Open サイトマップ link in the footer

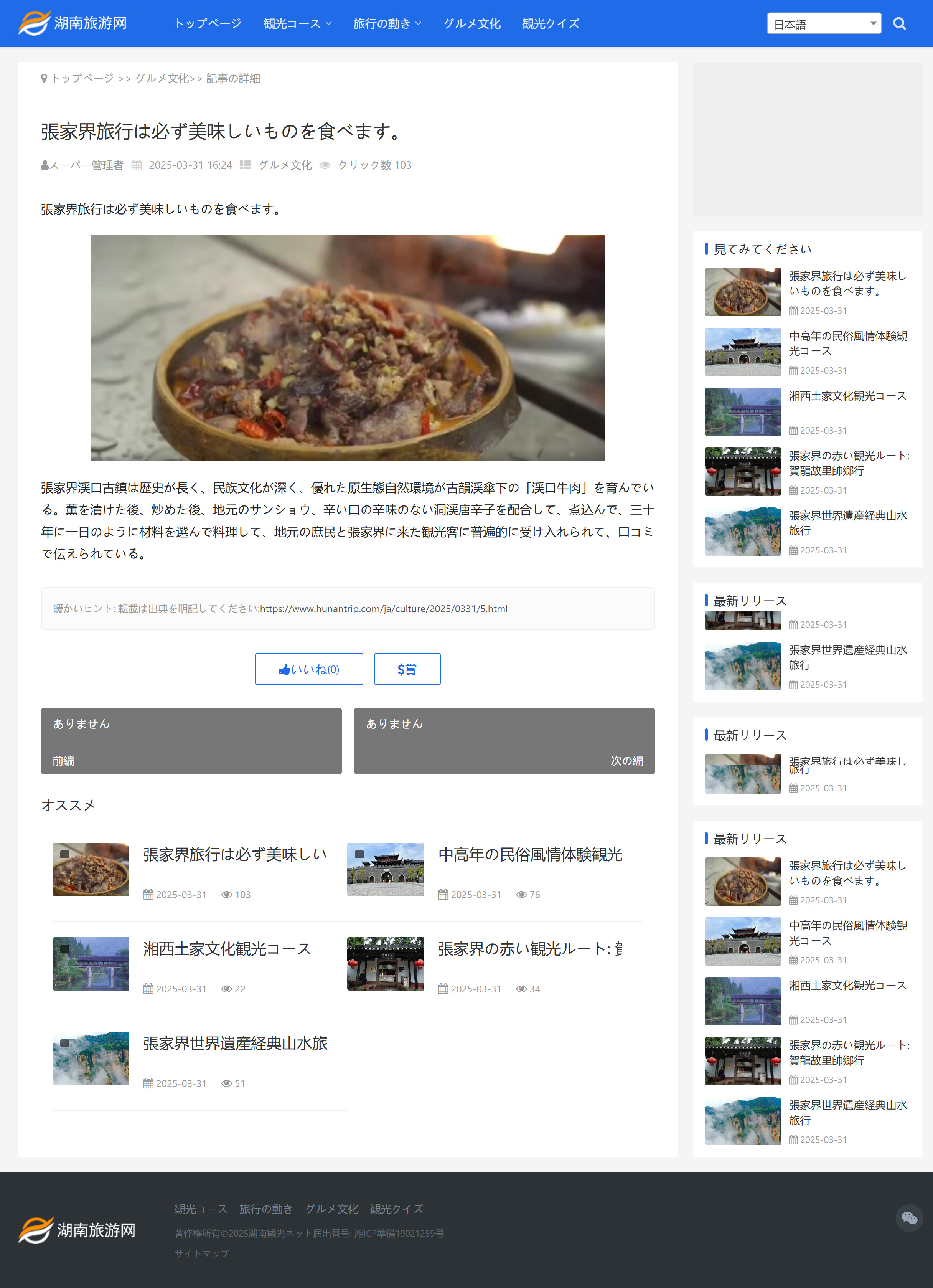pyautogui.click(x=201, y=1253)
